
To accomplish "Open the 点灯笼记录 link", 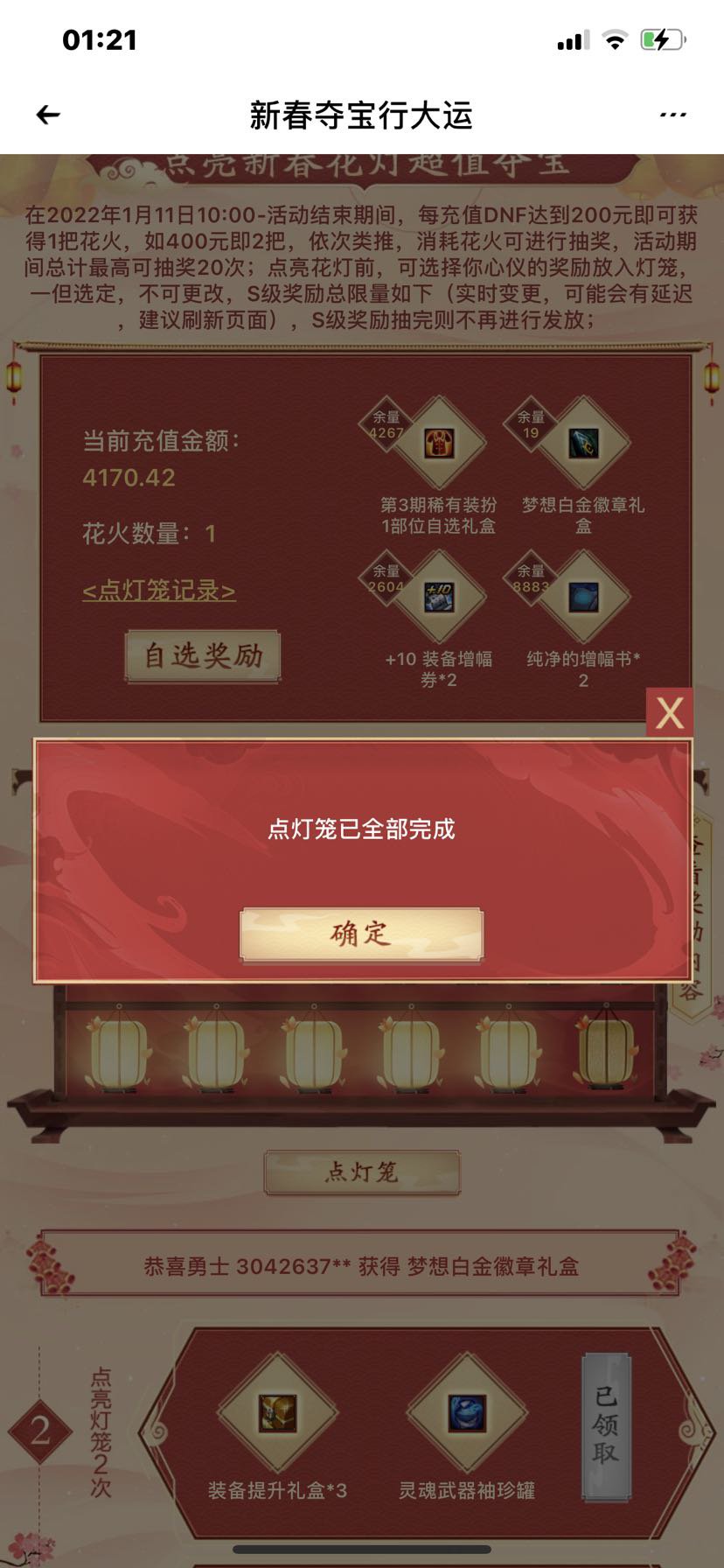I will pyautogui.click(x=157, y=591).
